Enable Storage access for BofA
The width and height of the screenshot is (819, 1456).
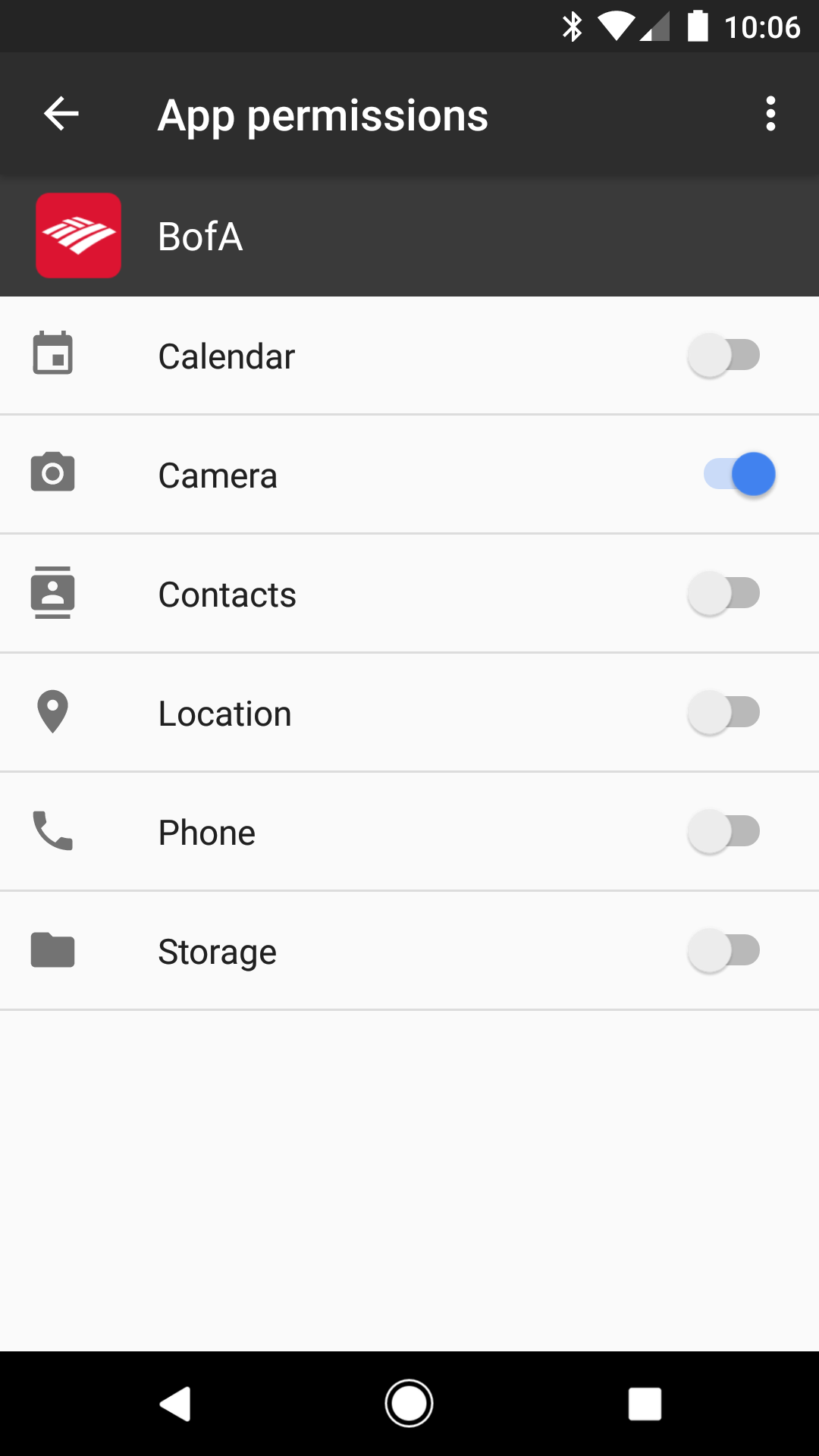click(x=723, y=949)
